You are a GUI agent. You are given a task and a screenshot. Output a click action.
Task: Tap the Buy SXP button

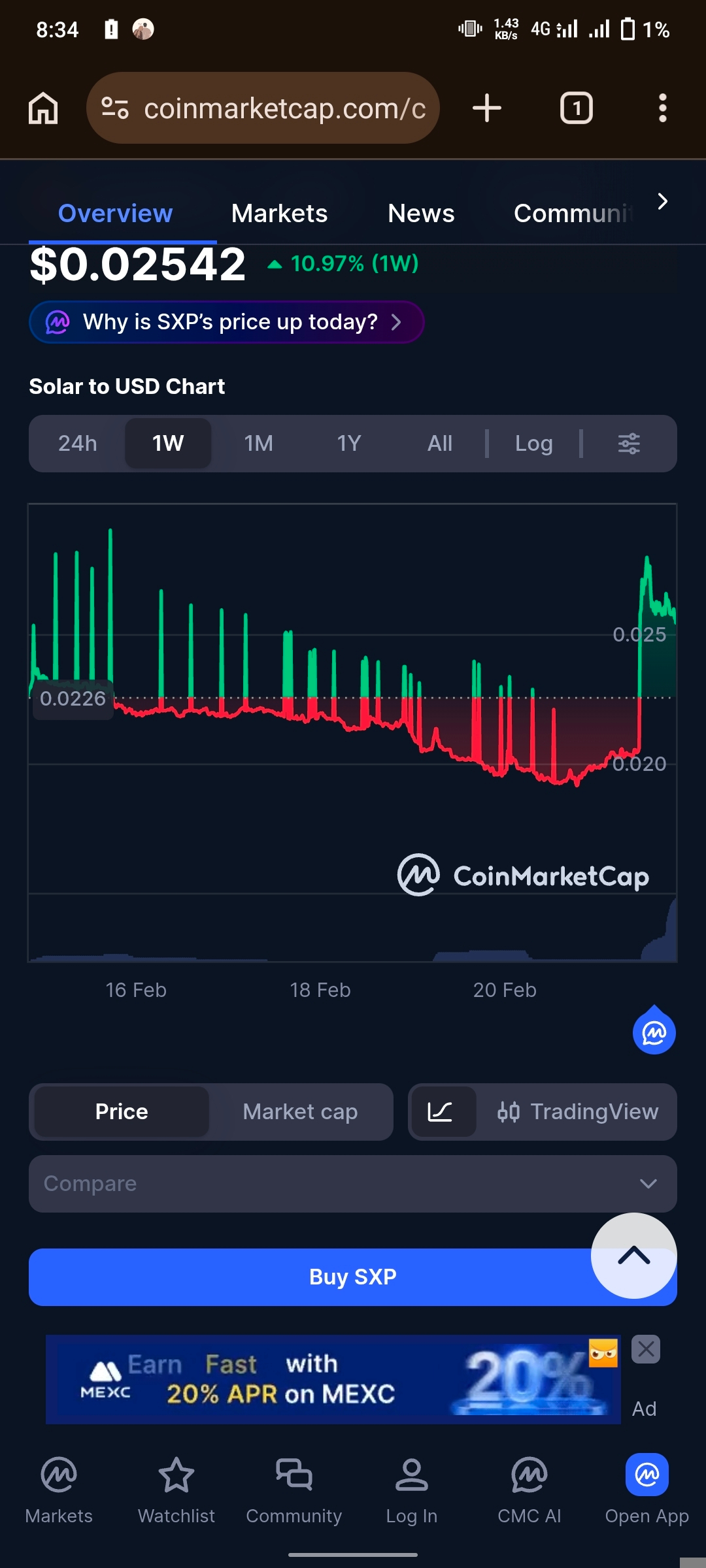(x=353, y=1277)
